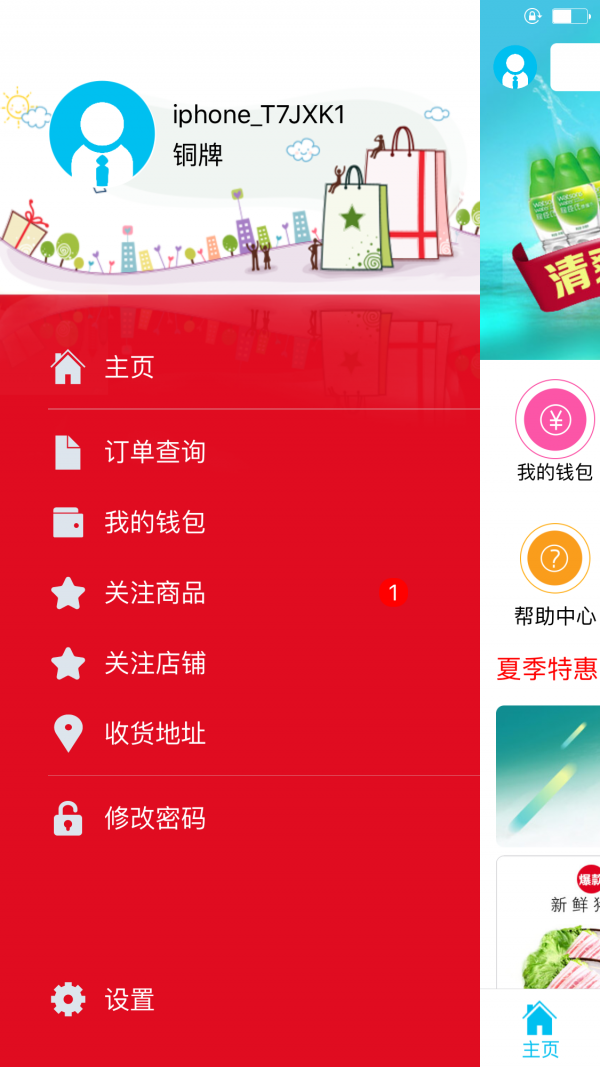The image size is (600, 1067).
Task: Tap the small avatar icon on main page
Action: click(x=515, y=68)
